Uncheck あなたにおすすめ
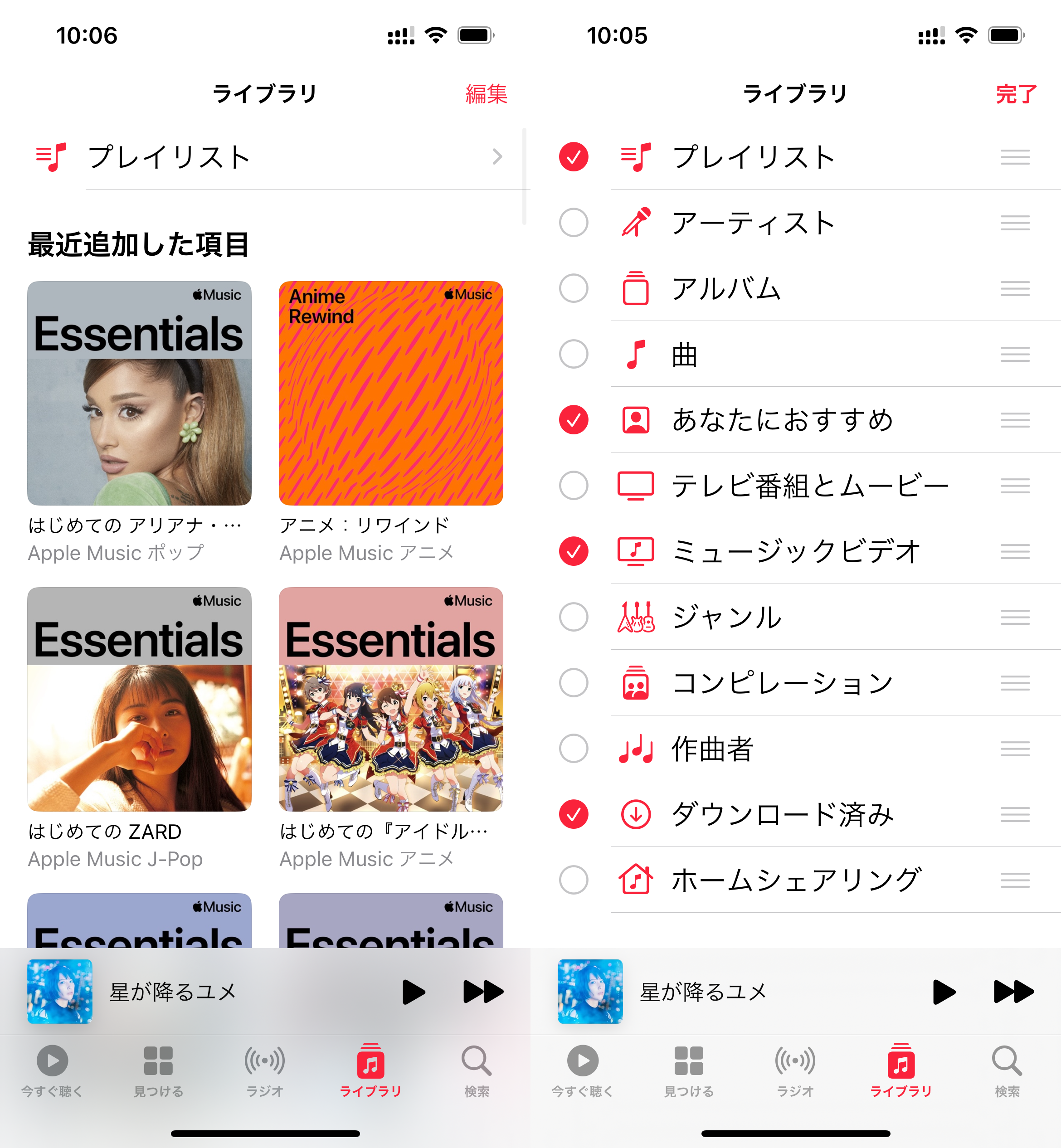Image resolution: width=1061 pixels, height=1148 pixels. tap(574, 419)
